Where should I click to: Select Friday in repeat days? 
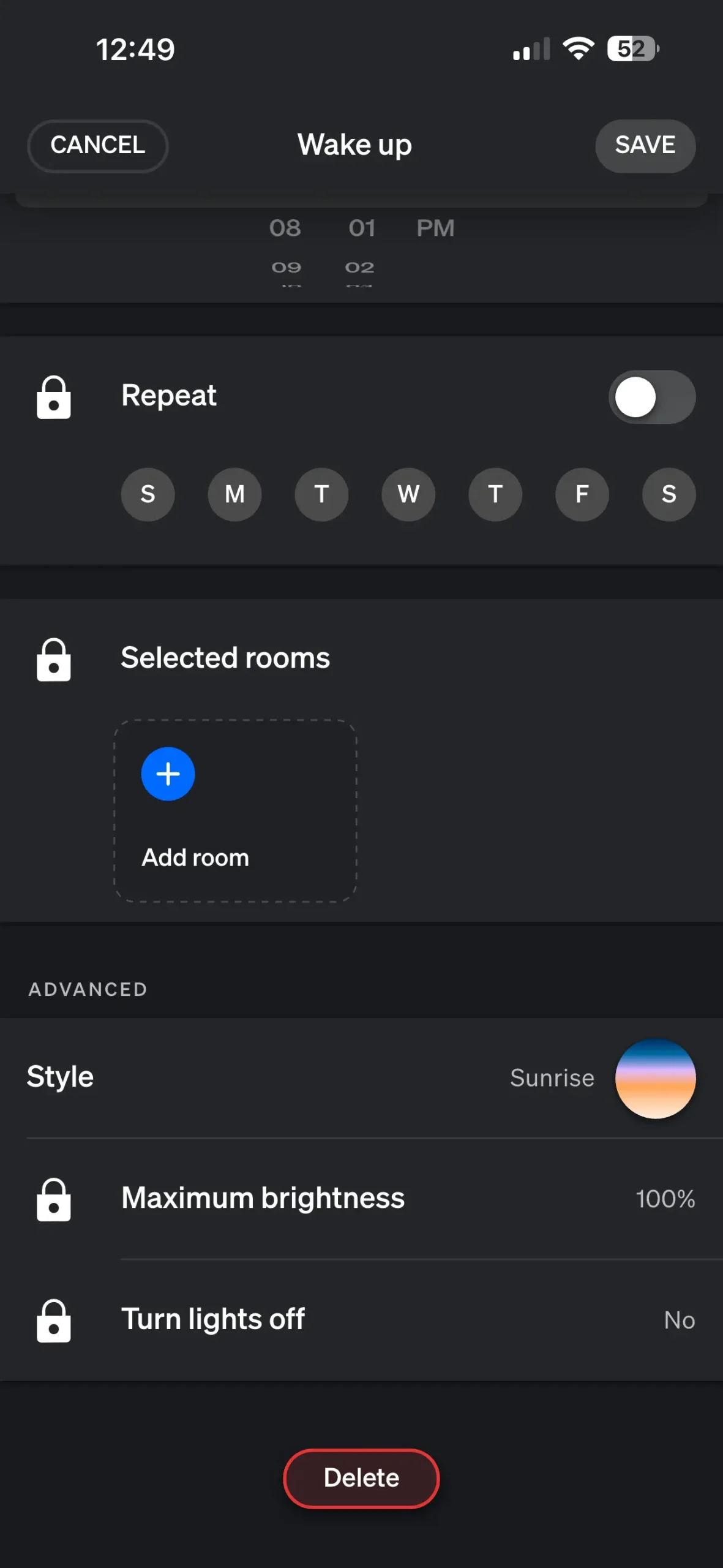582,494
